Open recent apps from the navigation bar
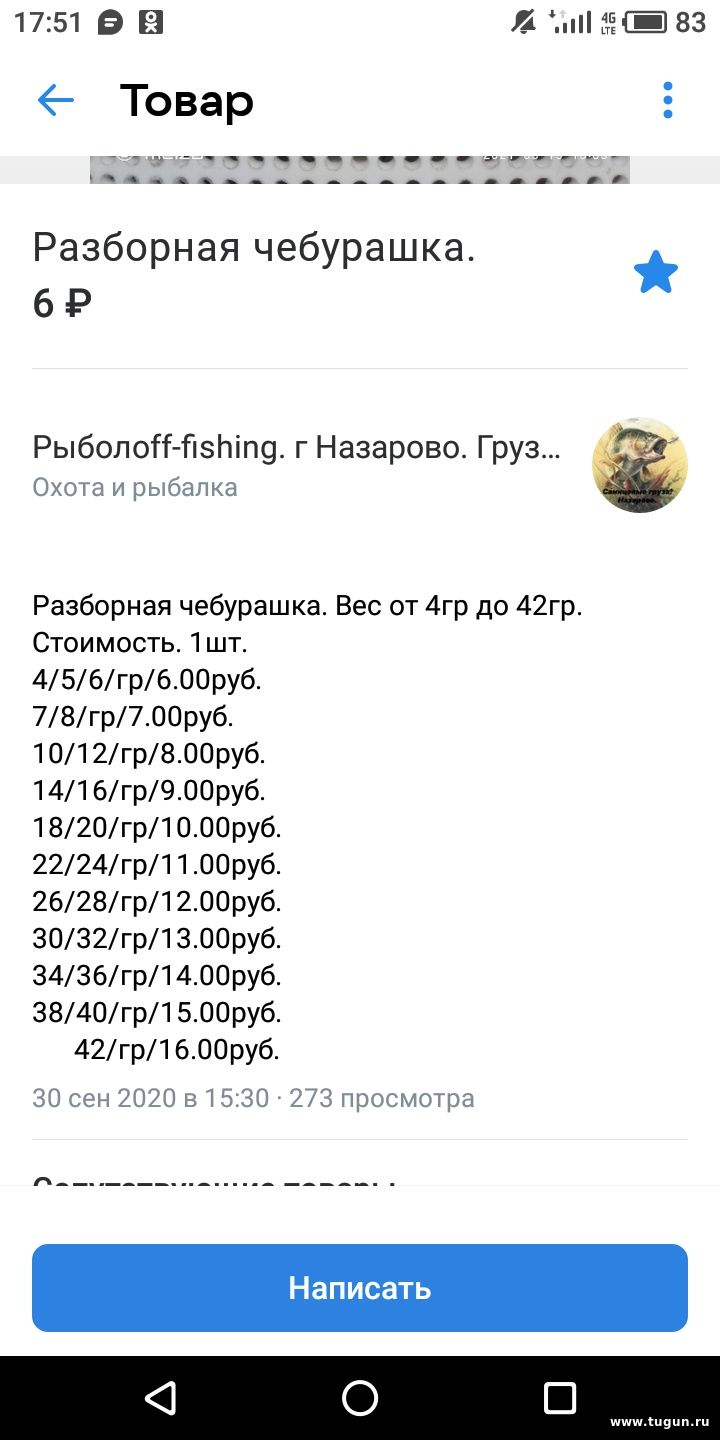This screenshot has height=1440, width=720. 560,1398
